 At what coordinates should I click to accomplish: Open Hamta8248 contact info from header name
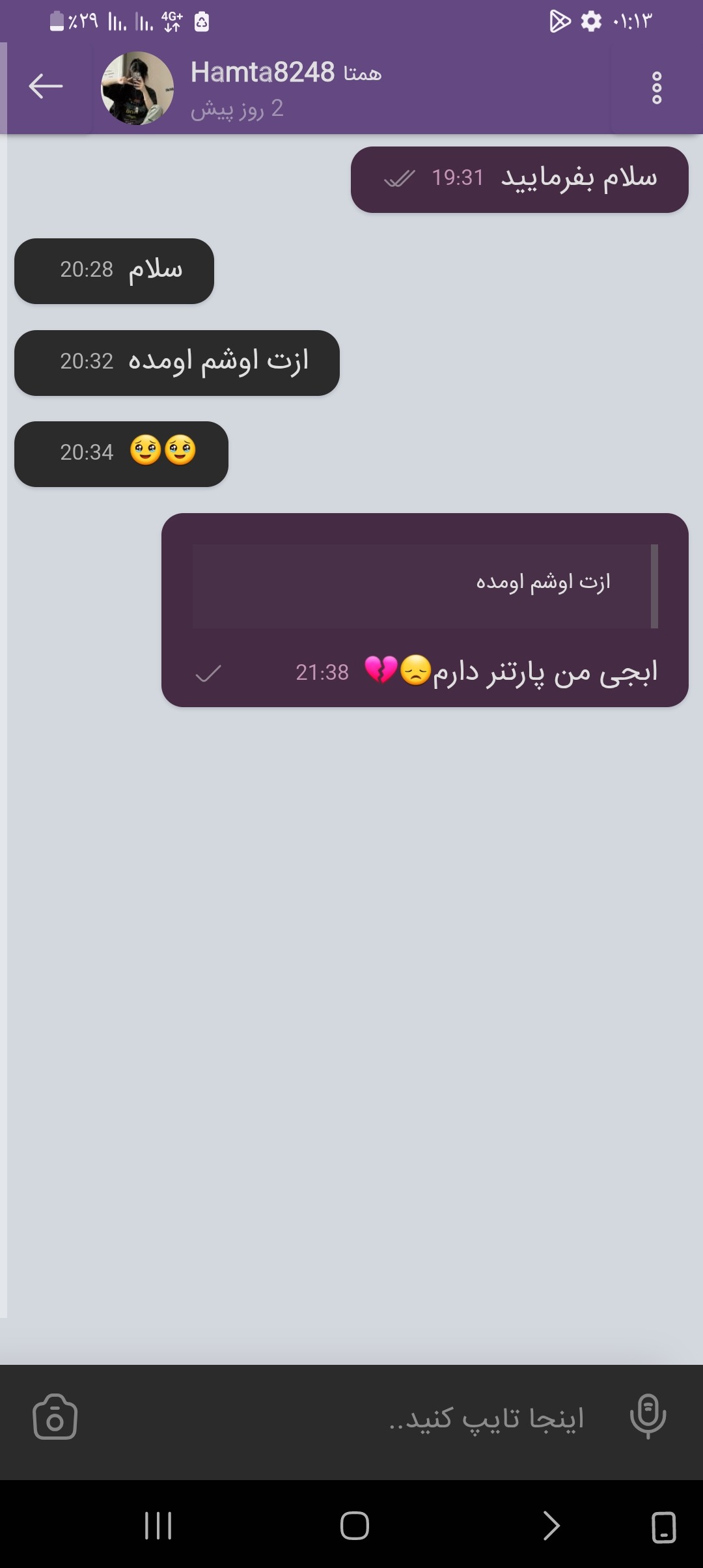click(x=285, y=73)
